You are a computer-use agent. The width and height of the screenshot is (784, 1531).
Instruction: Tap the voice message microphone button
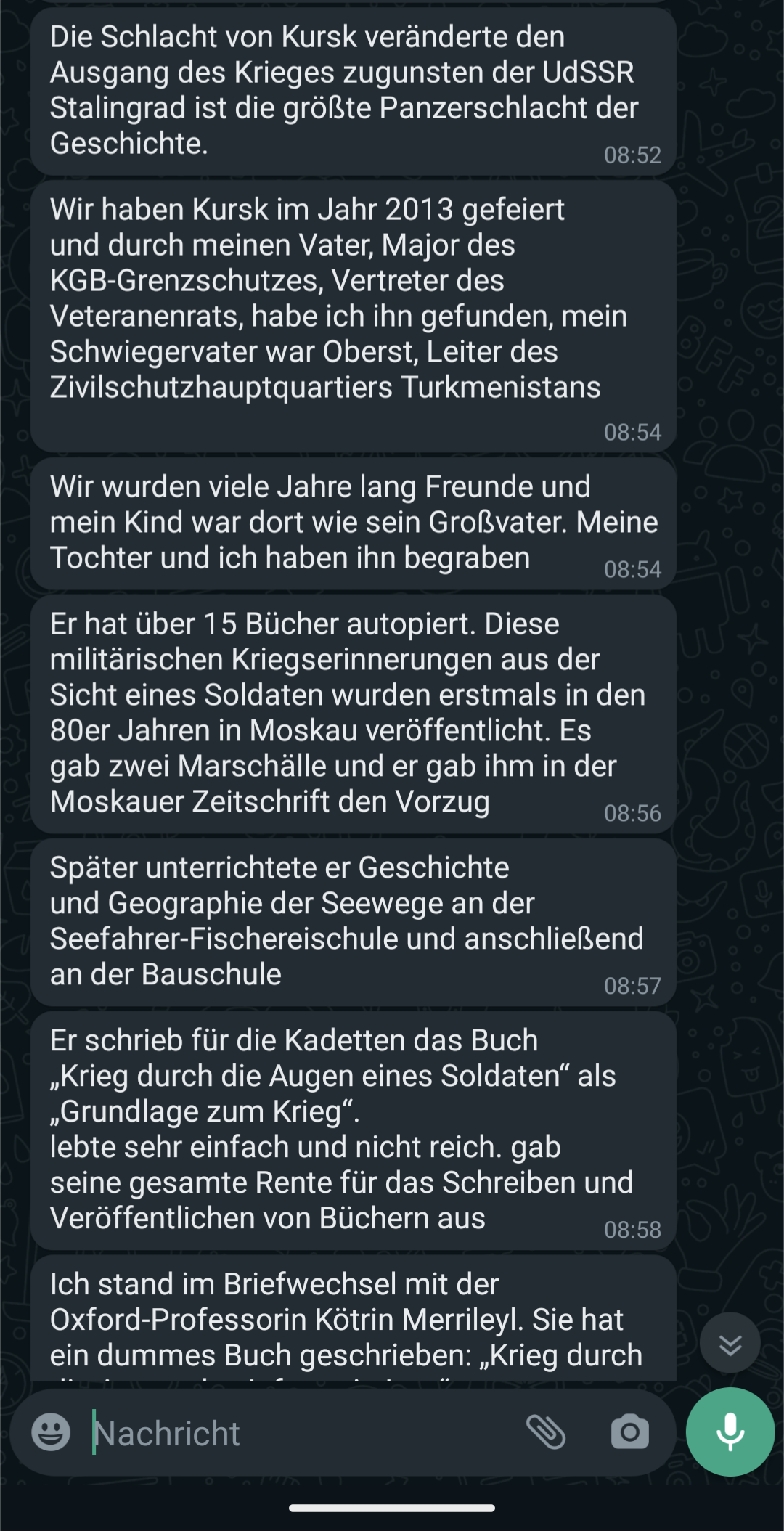click(730, 1432)
